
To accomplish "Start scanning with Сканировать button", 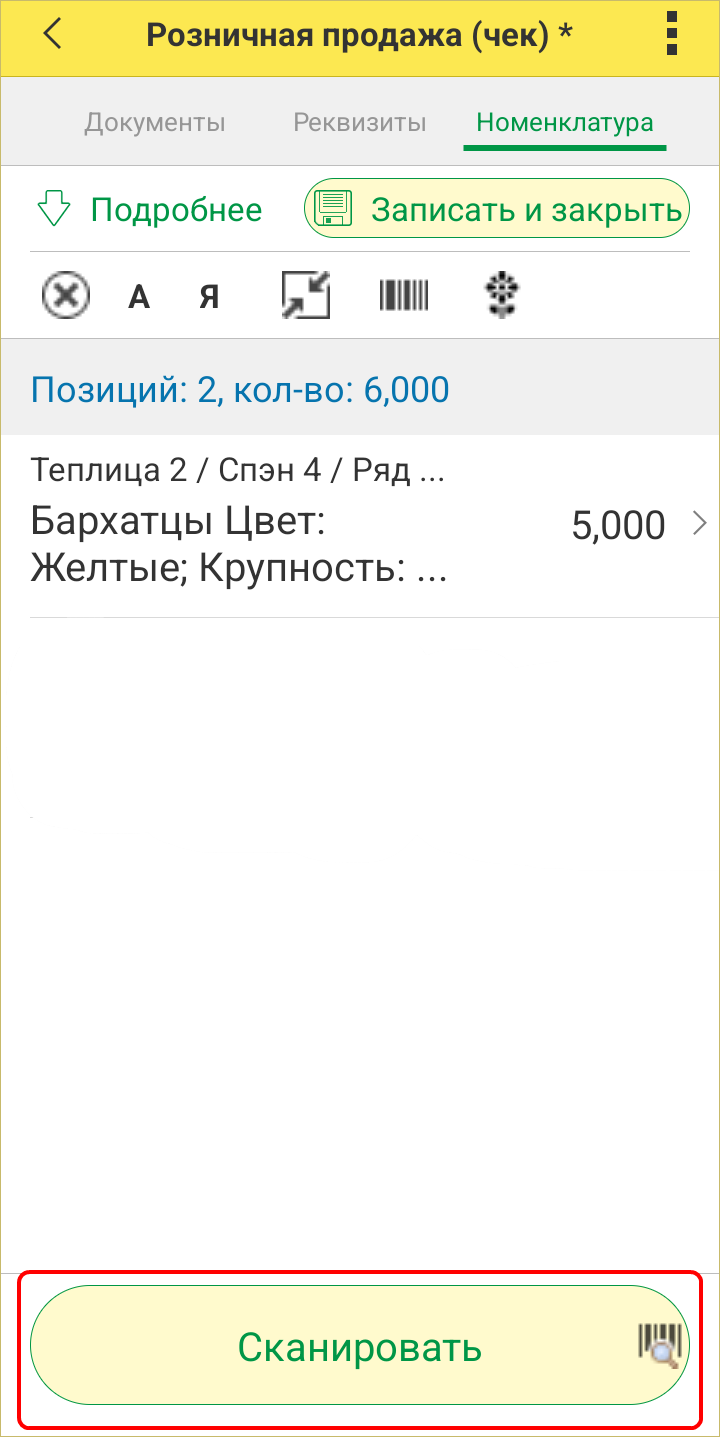I will click(x=360, y=1348).
